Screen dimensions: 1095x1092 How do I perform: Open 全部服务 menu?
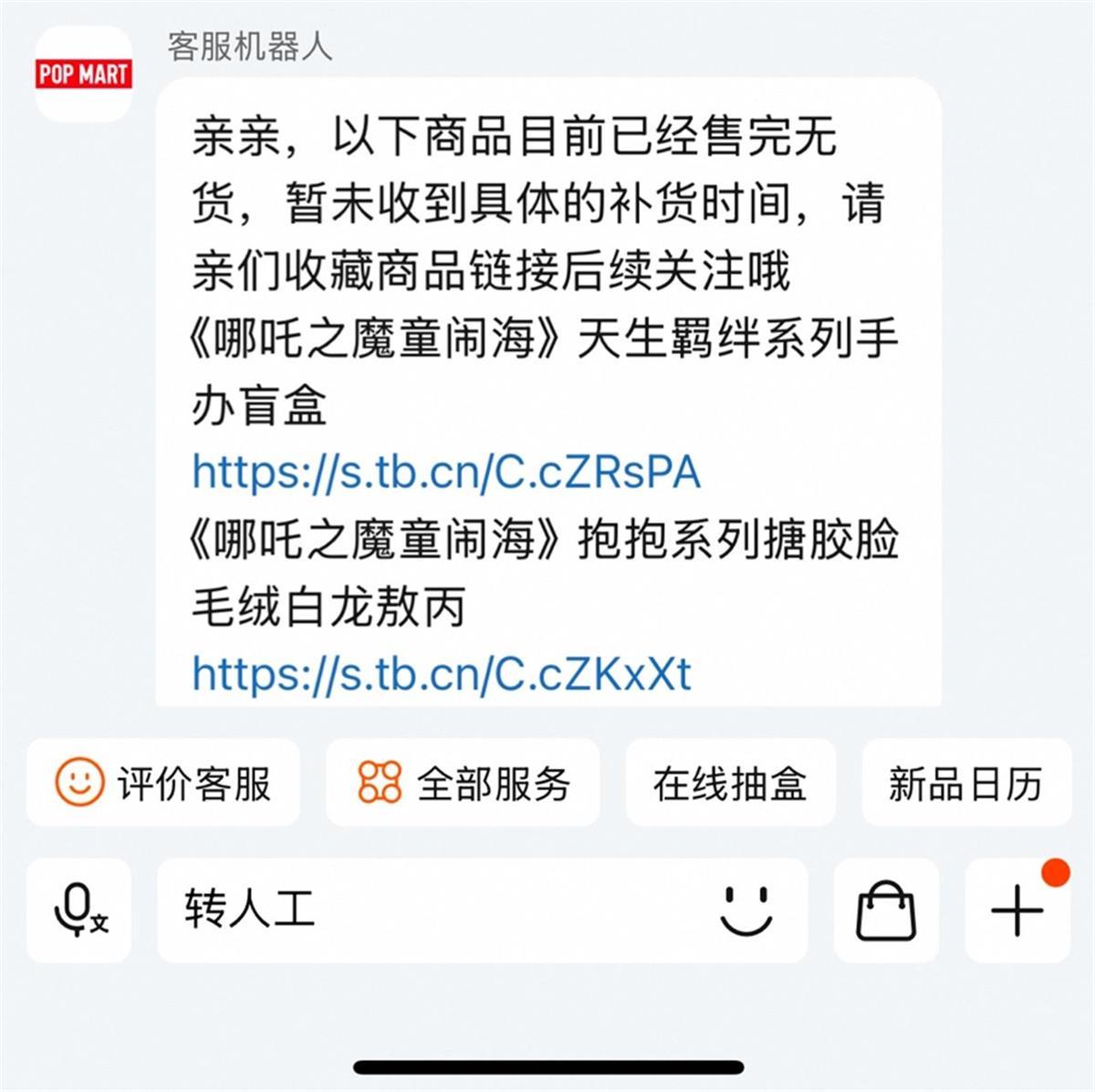(463, 783)
